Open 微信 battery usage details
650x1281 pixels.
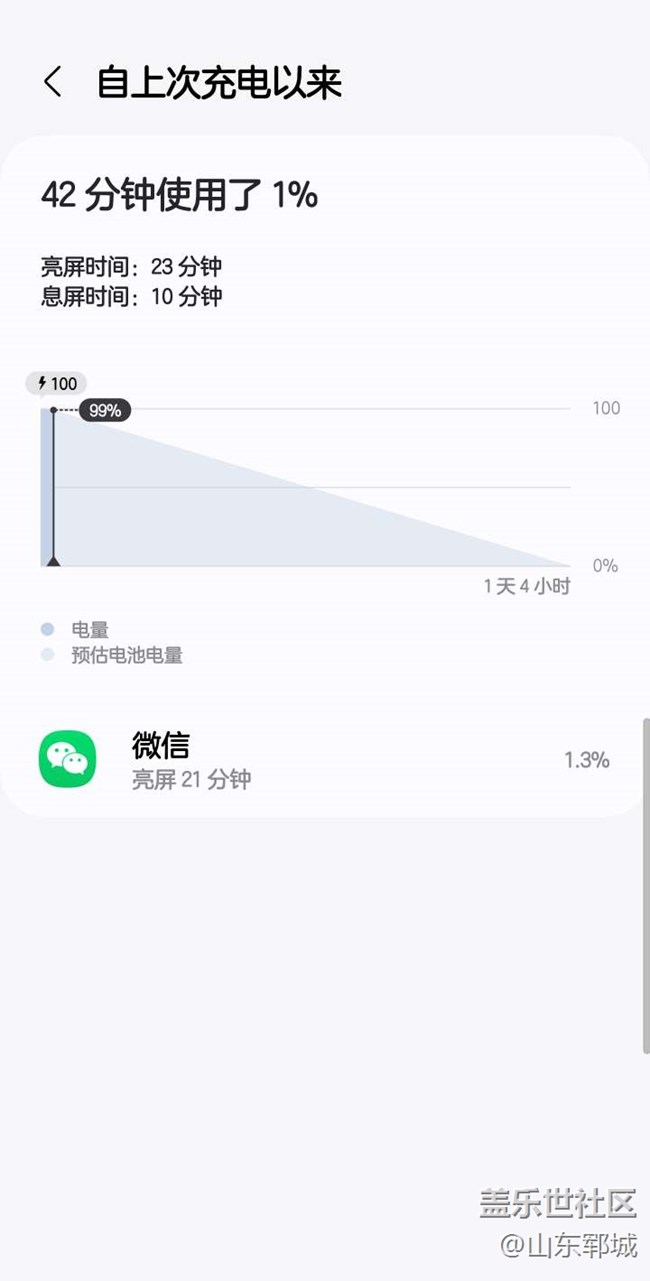tap(324, 760)
